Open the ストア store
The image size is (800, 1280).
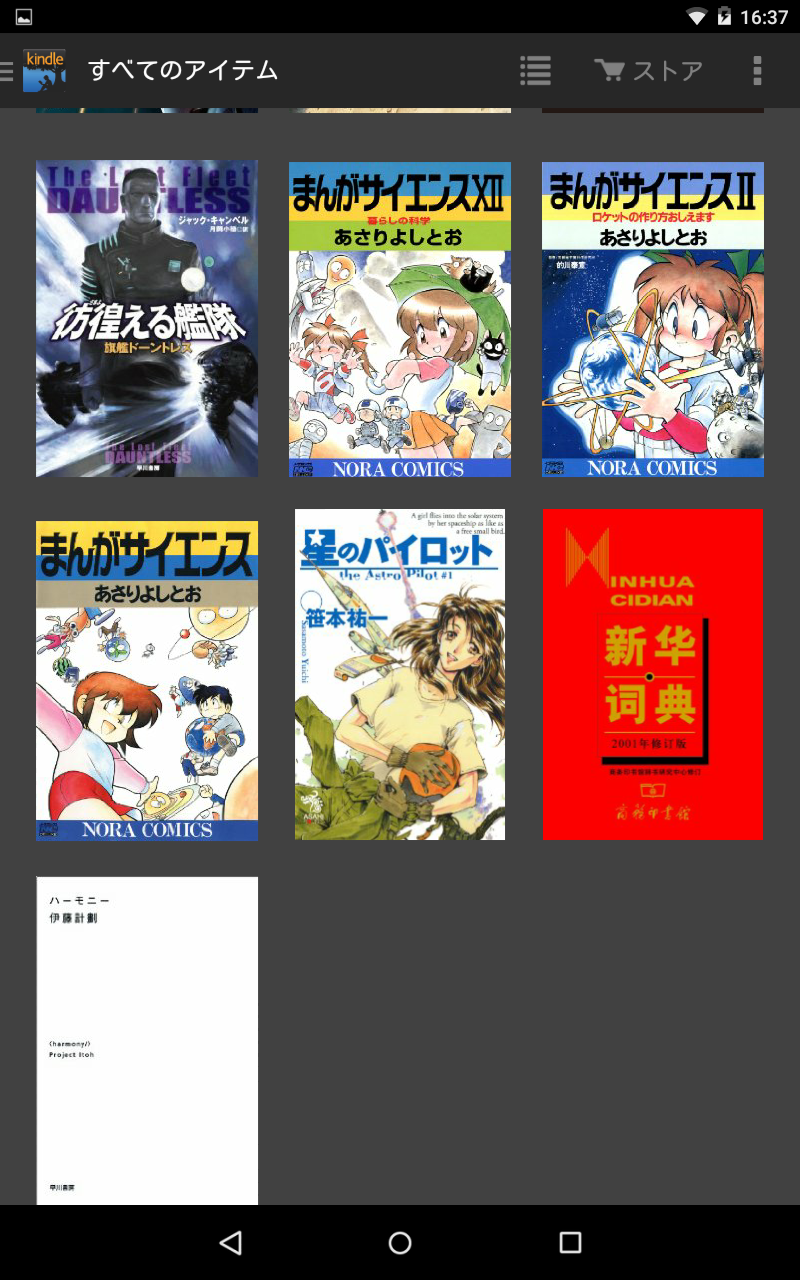648,70
